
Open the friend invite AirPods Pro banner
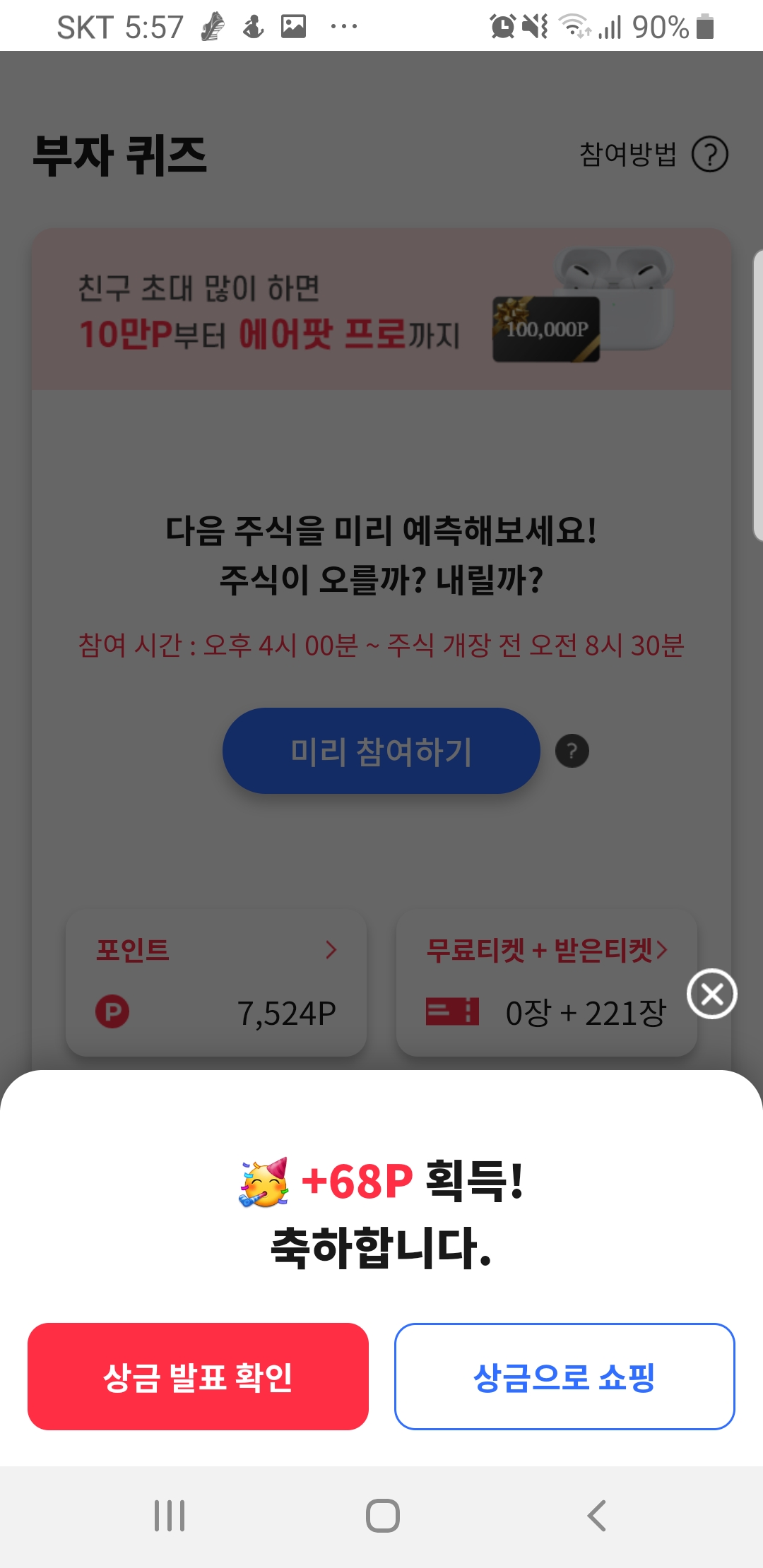click(x=381, y=309)
